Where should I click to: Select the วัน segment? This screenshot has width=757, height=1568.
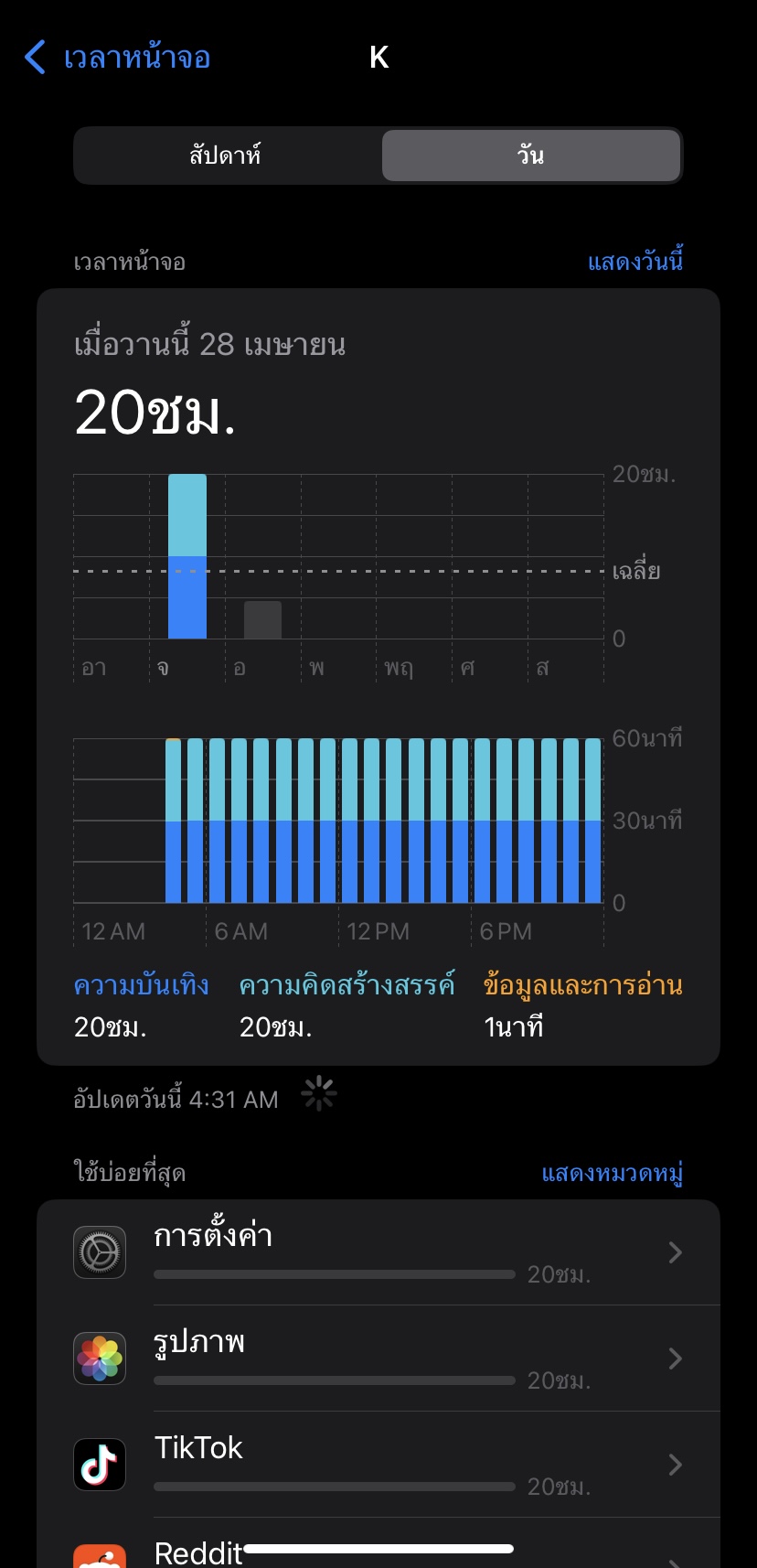point(530,156)
